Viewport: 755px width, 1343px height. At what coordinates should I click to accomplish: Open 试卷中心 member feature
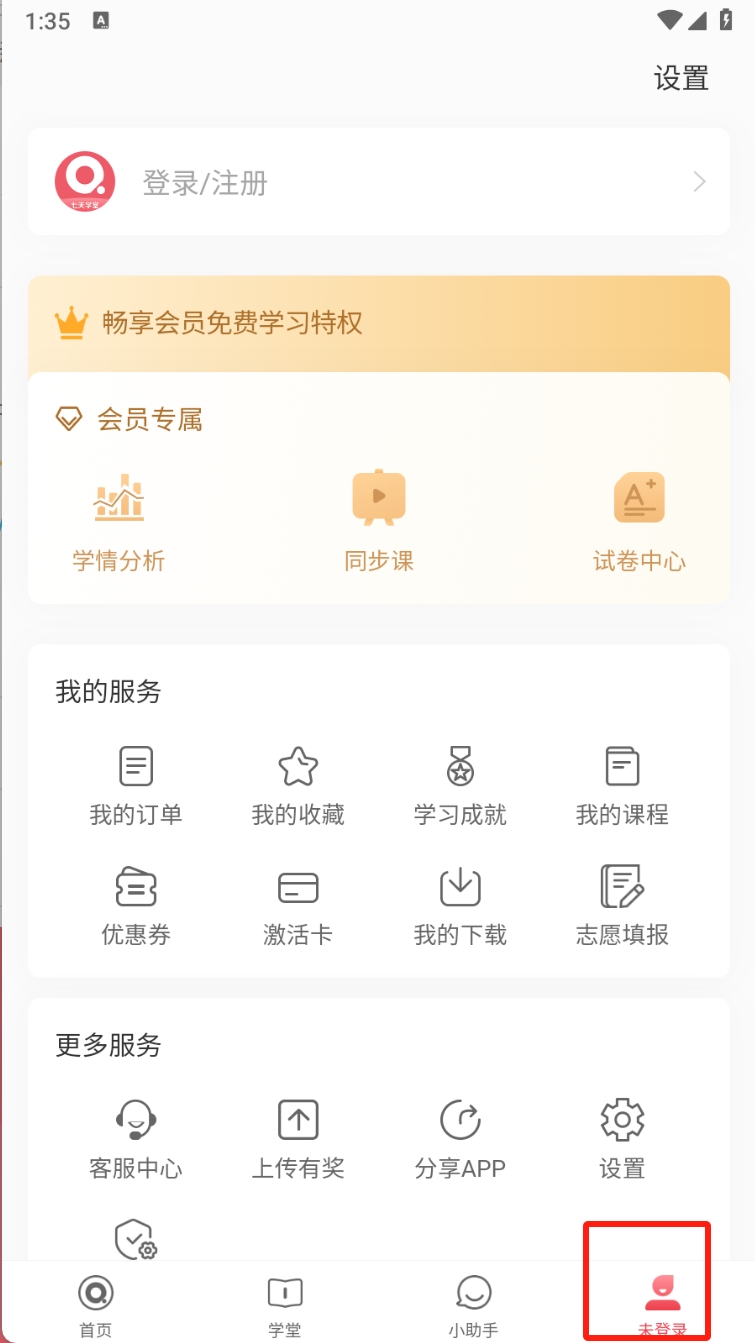[639, 522]
